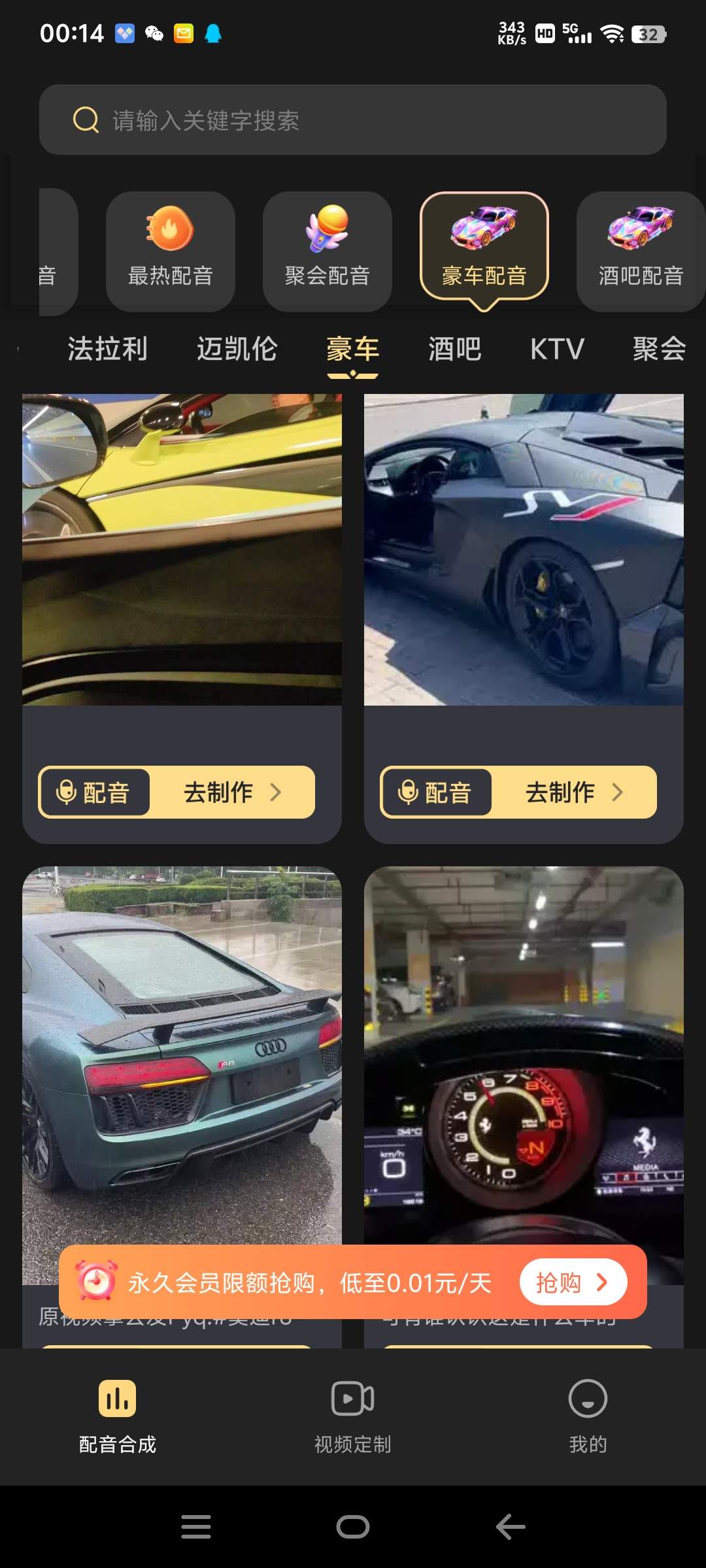The image size is (706, 1568).
Task: Switch to the 聚会 tab
Action: coord(658,349)
